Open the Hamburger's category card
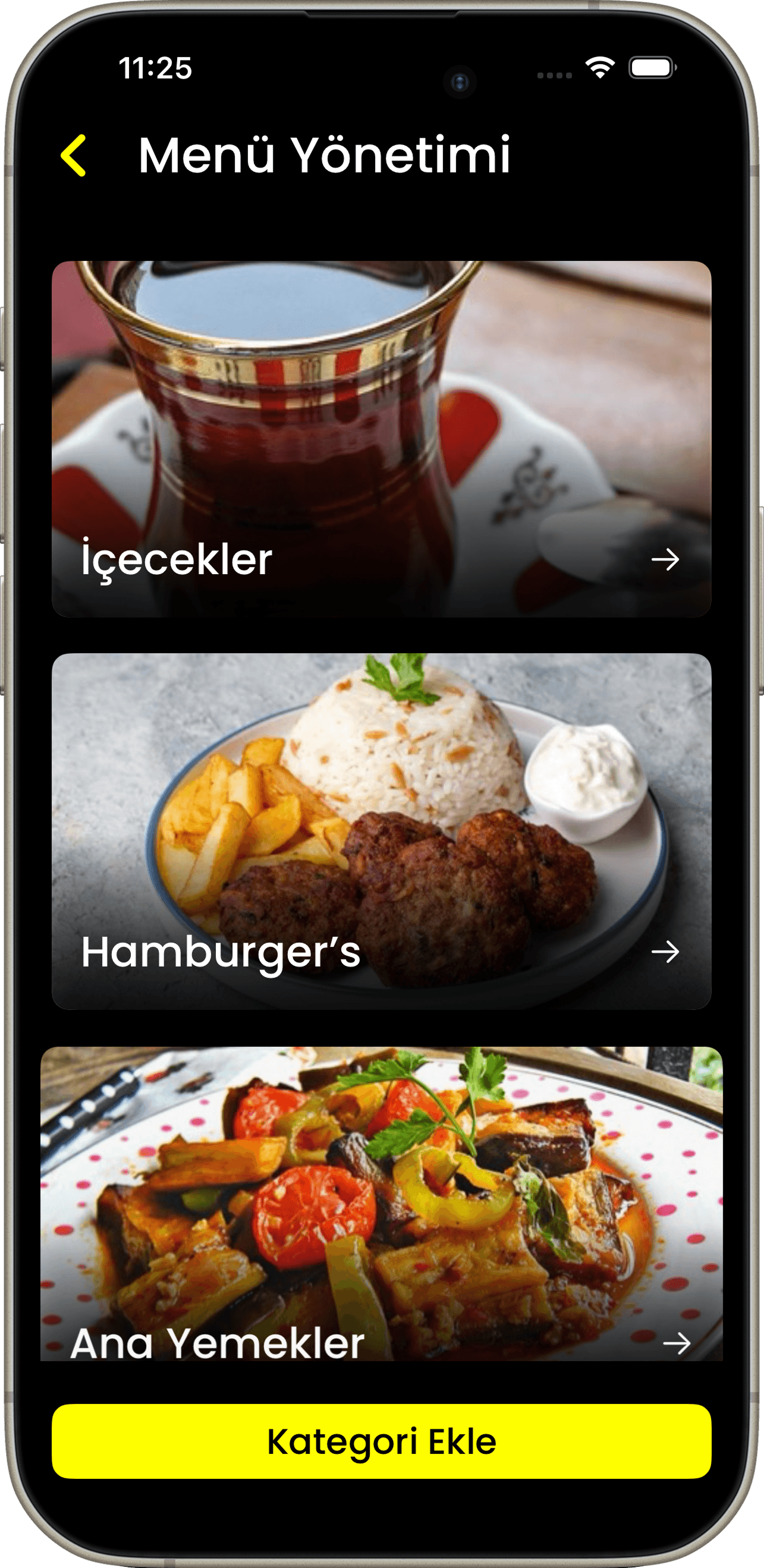The image size is (764, 1568). (381, 831)
